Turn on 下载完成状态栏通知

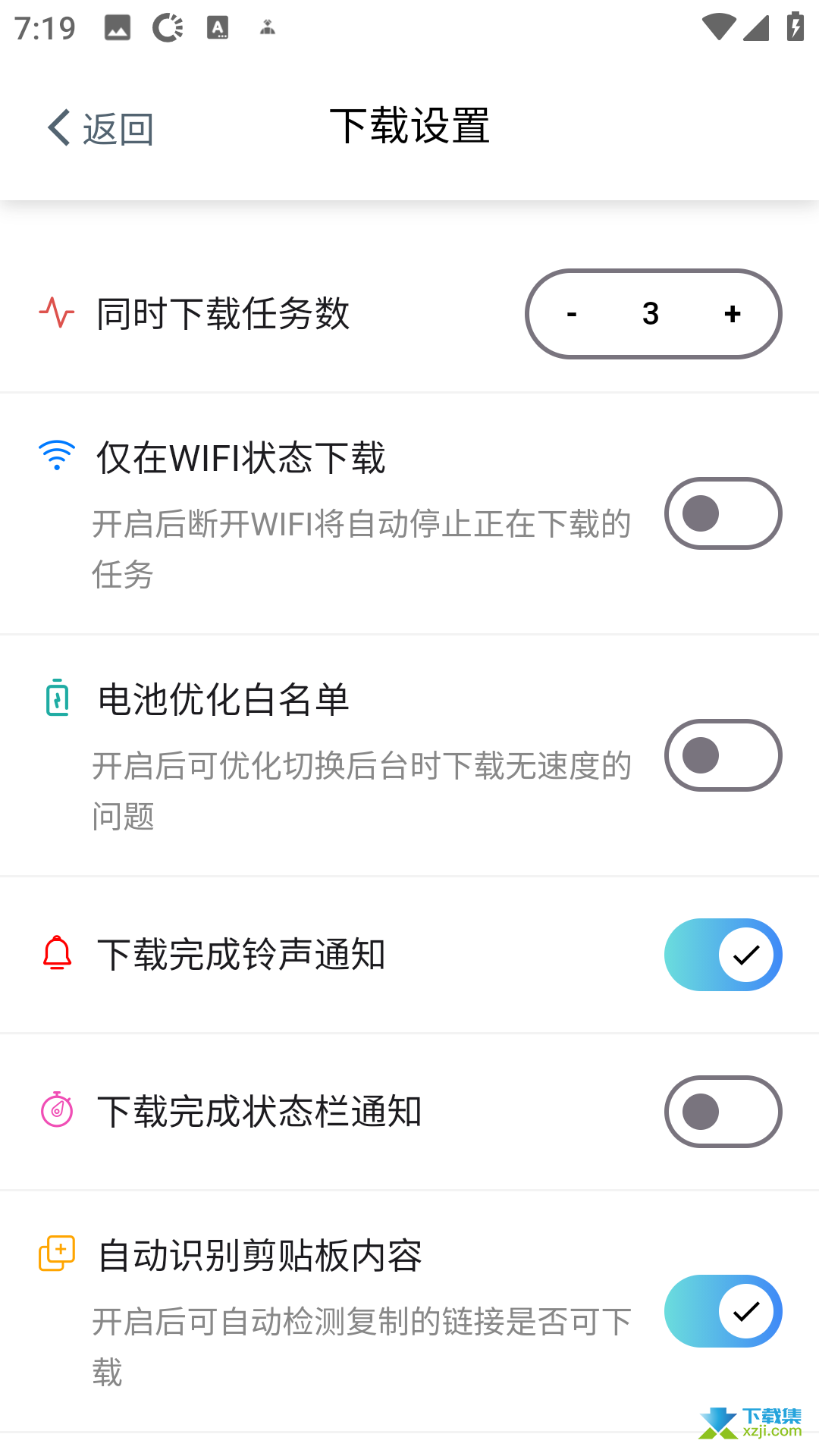(x=723, y=1112)
